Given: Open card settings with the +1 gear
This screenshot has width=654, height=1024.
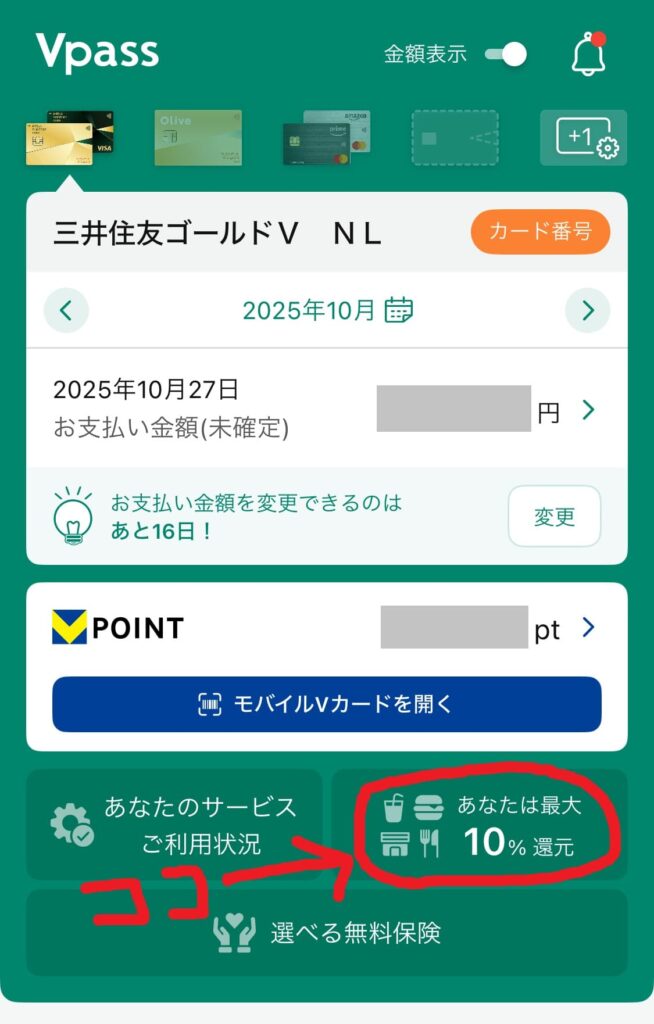Looking at the screenshot, I should pos(583,138).
